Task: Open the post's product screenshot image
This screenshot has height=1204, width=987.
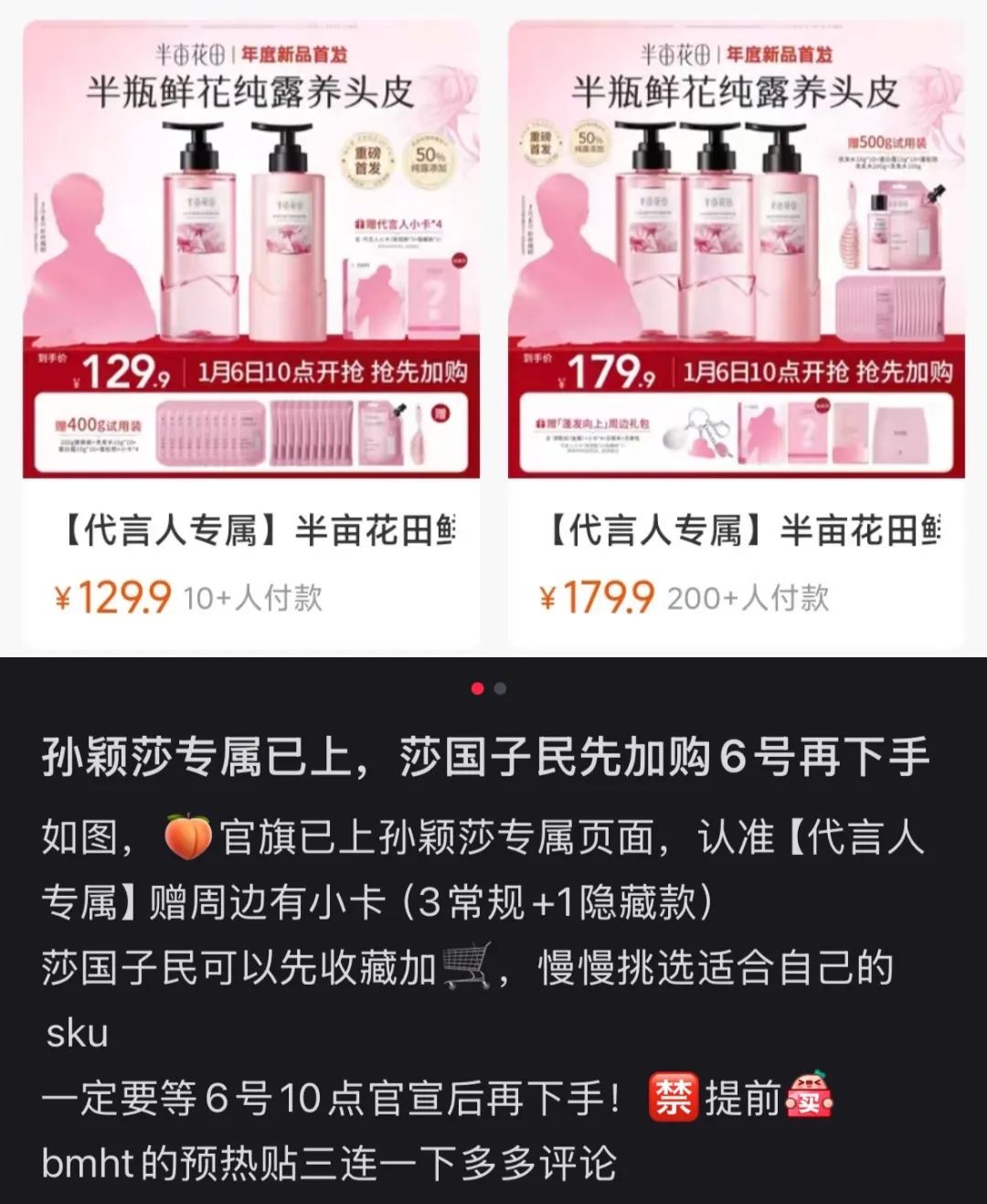Action: coord(493,329)
